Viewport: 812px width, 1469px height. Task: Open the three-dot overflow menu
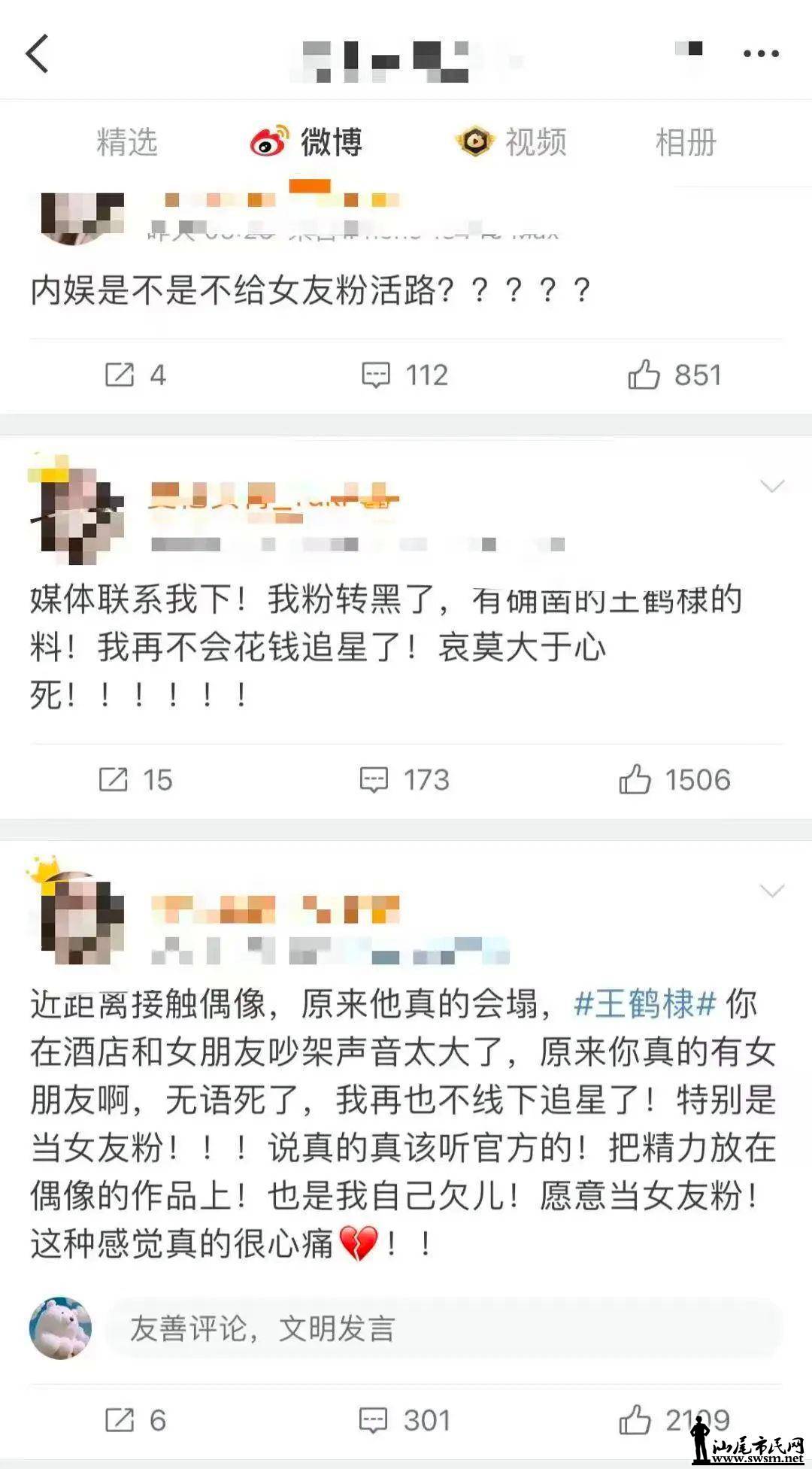click(x=760, y=54)
